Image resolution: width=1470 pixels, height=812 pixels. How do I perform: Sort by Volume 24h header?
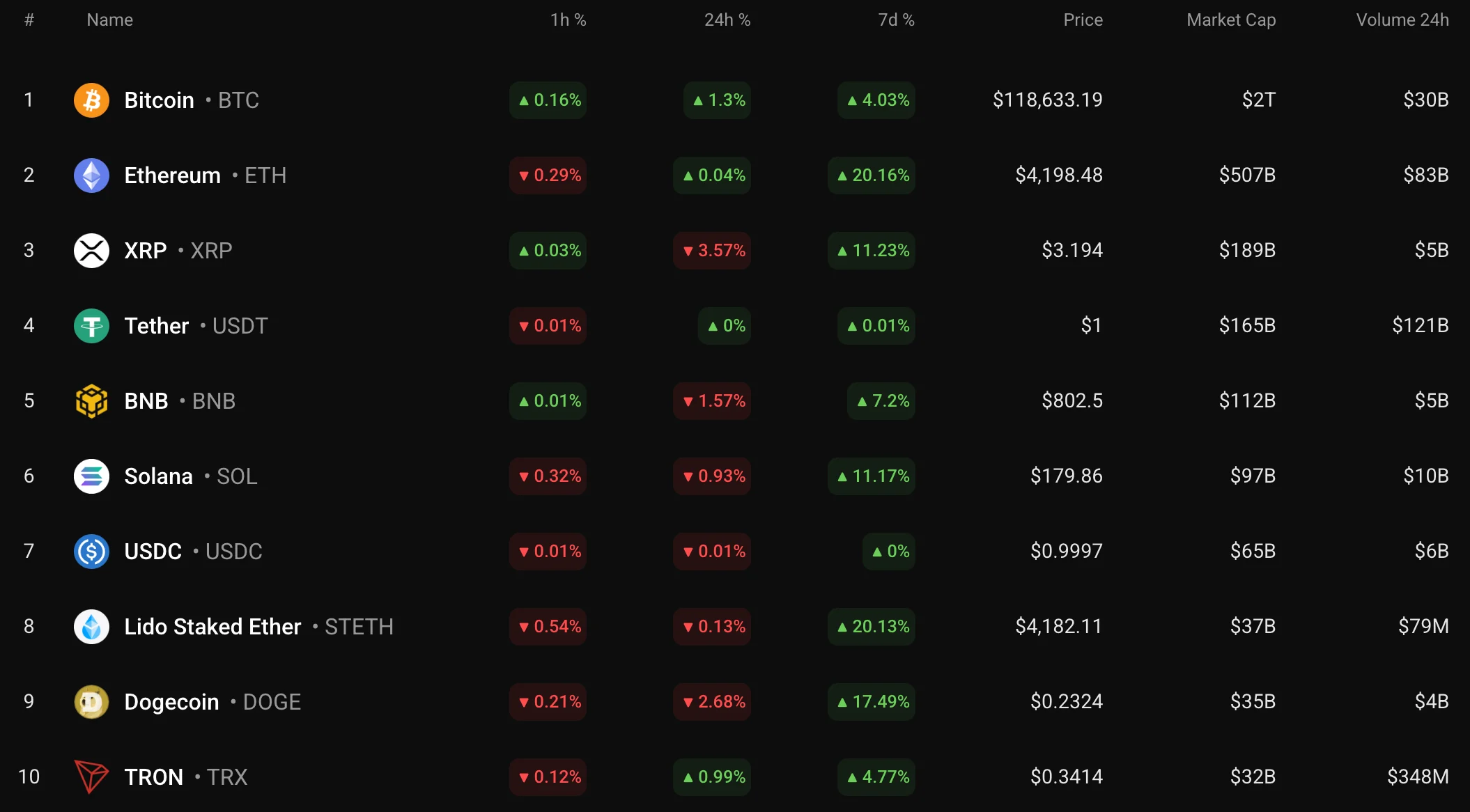click(1402, 20)
